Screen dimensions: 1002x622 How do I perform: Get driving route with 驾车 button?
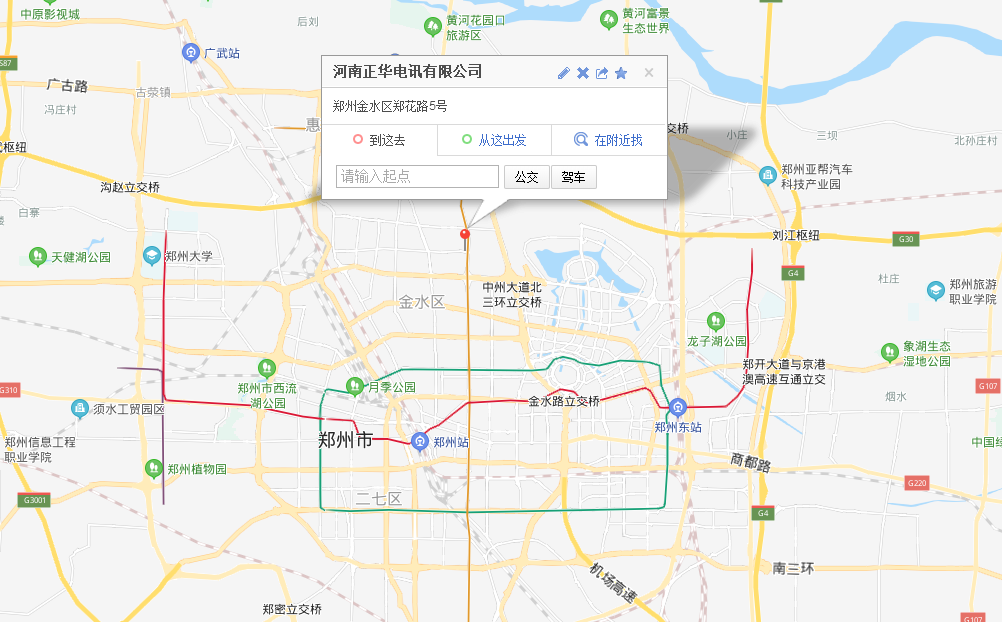tap(573, 177)
